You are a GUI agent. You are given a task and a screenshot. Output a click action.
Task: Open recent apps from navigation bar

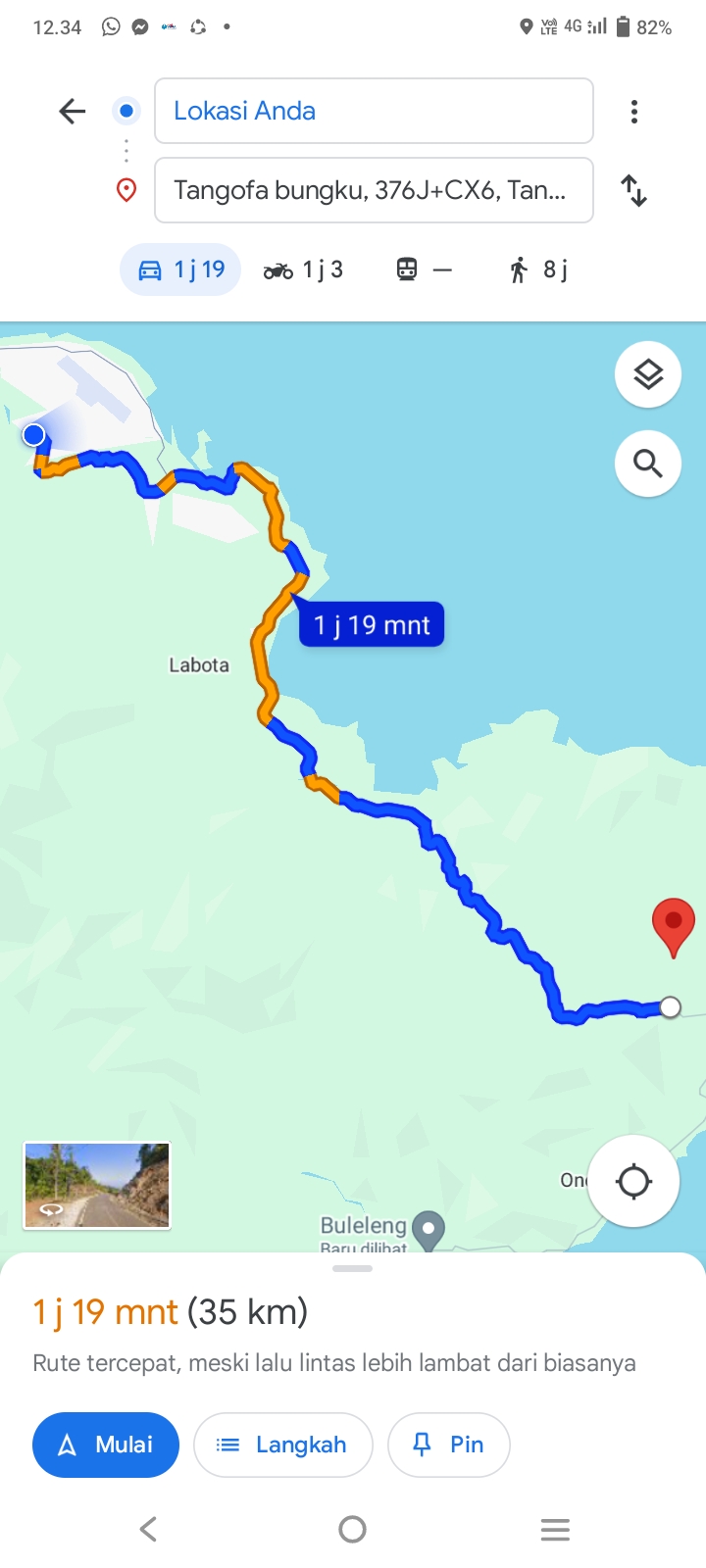point(555,1529)
